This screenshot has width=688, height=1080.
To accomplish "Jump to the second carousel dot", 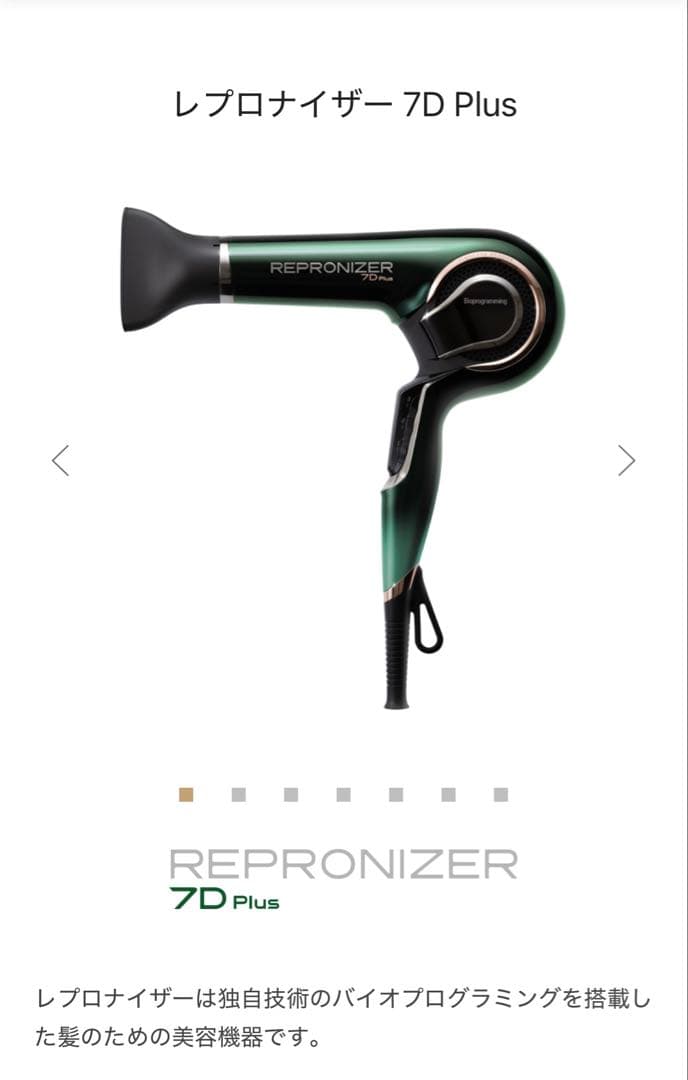I will [239, 795].
